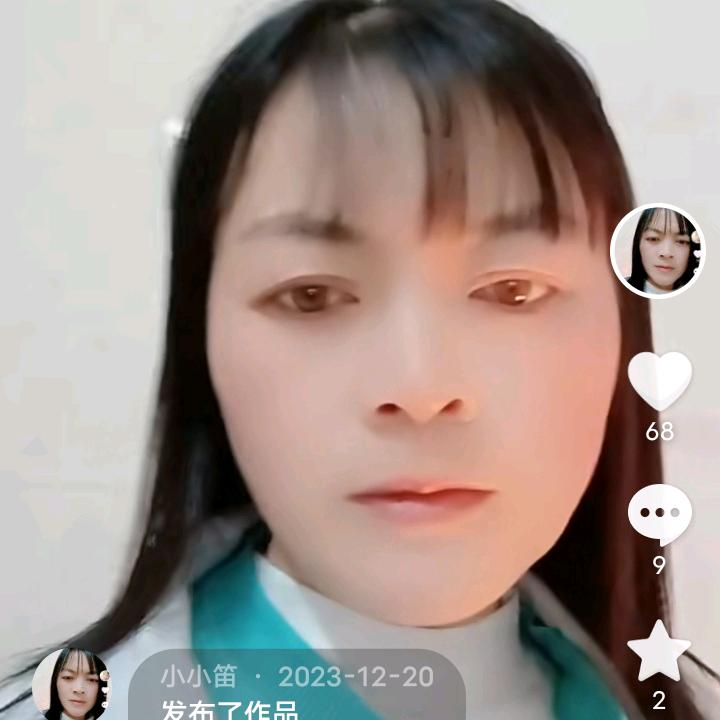Favorite this video with the star icon
This screenshot has height=720, width=720.
tap(659, 651)
